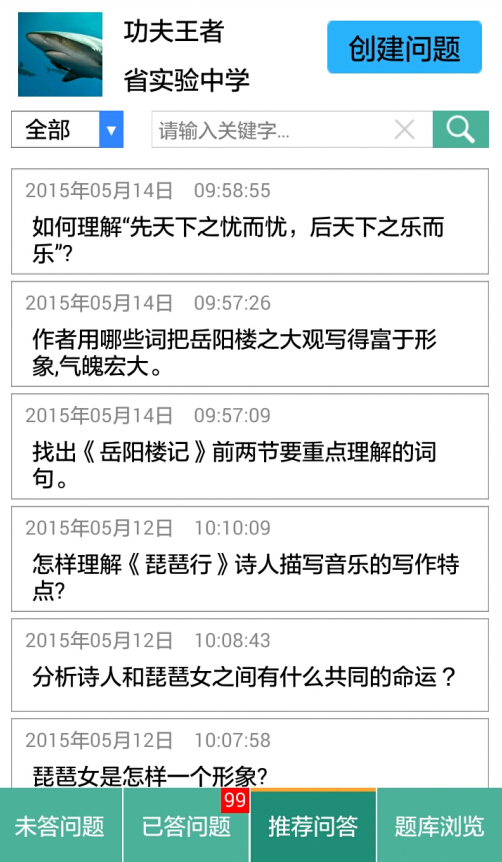The height and width of the screenshot is (862, 502).
Task: Tap the 创建问题 button
Action: [405, 47]
